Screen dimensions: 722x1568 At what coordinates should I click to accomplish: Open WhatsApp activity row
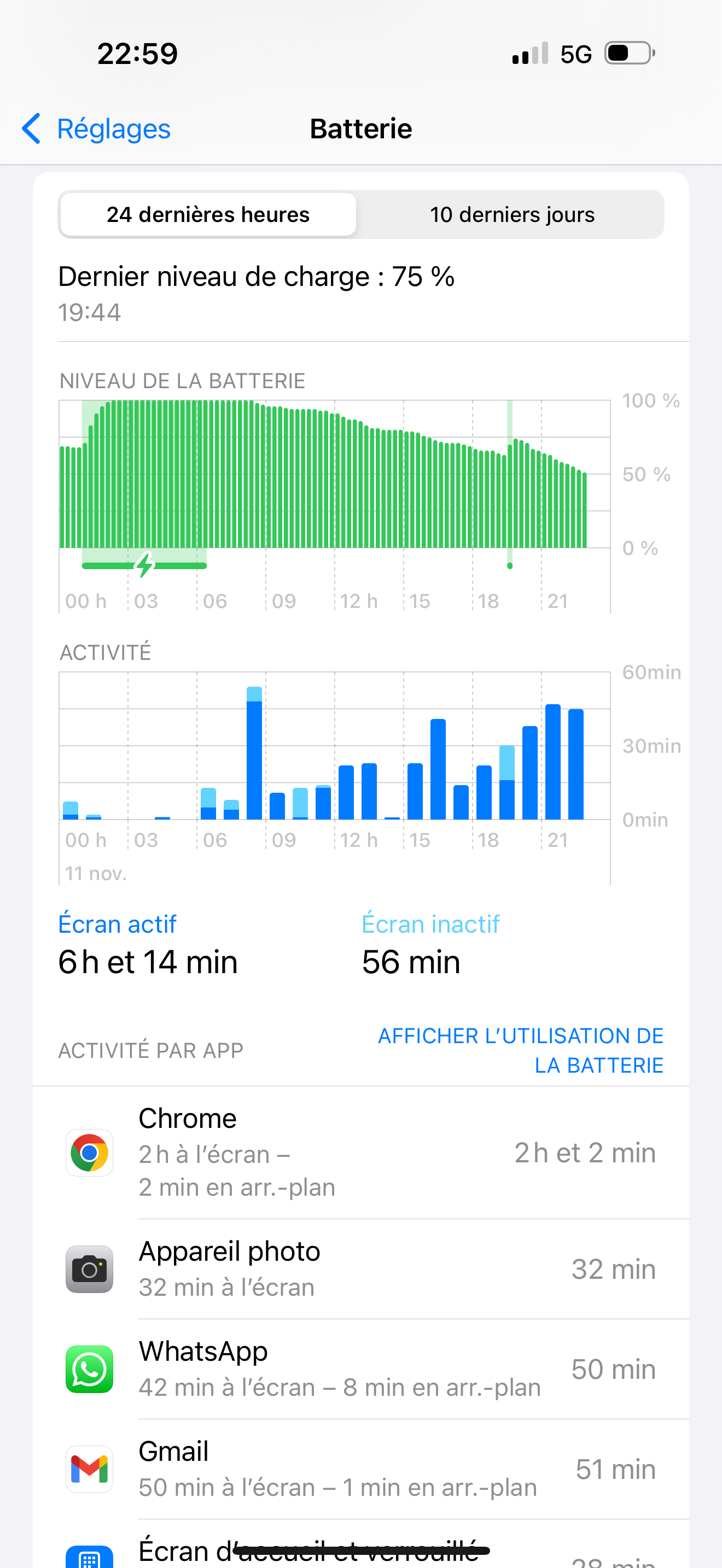(361, 1369)
